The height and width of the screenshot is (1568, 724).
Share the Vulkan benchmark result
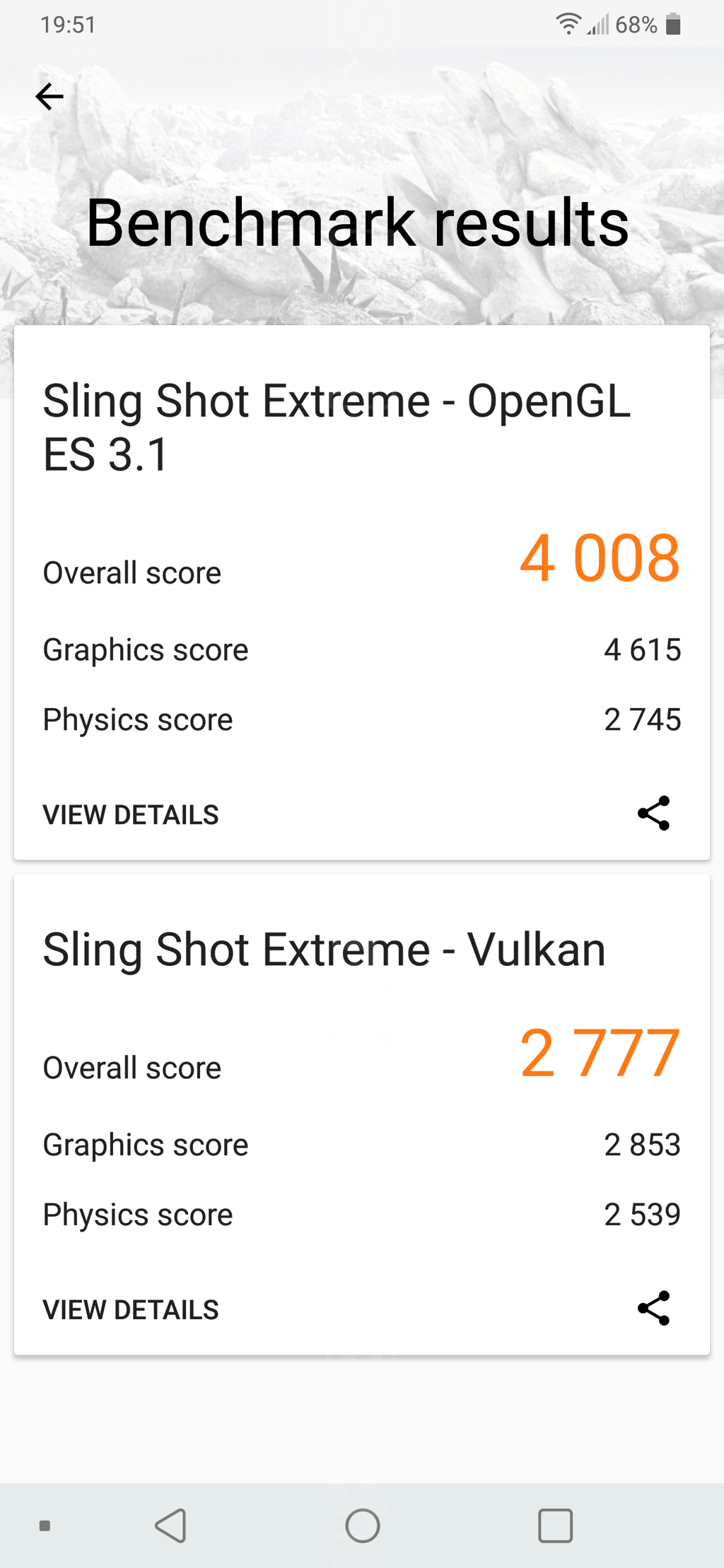tap(653, 1308)
